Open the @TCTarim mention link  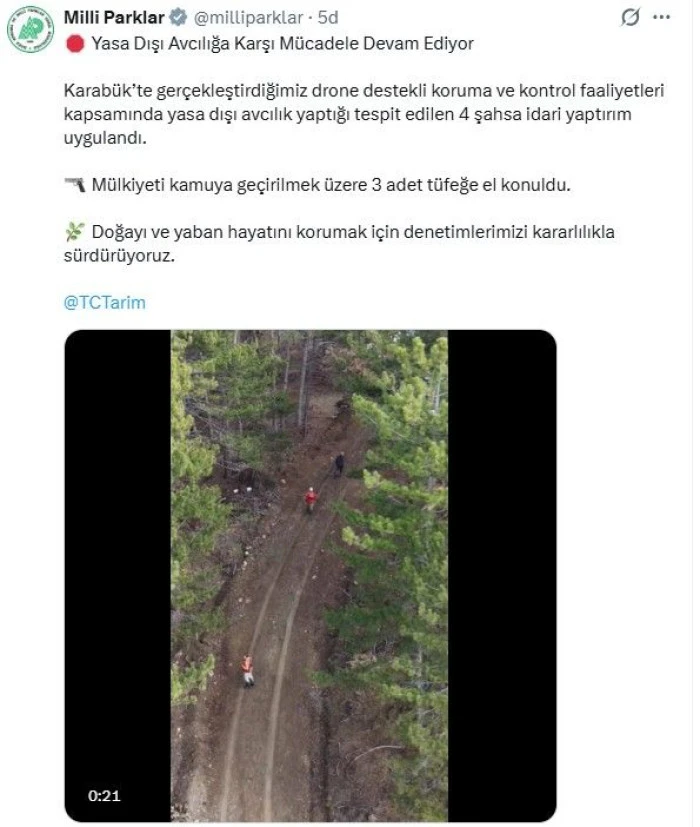point(104,302)
